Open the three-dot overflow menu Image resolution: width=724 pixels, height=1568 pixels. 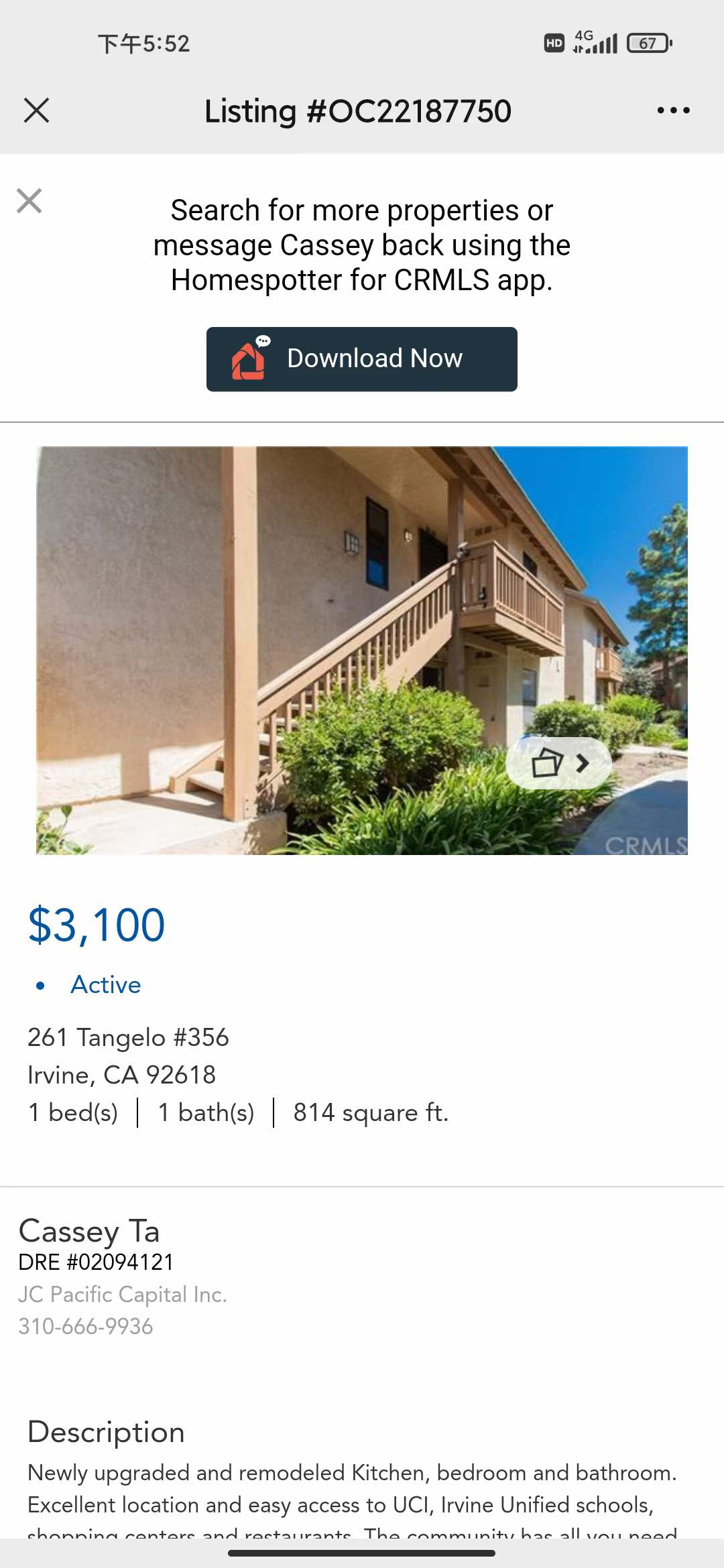[673, 111]
